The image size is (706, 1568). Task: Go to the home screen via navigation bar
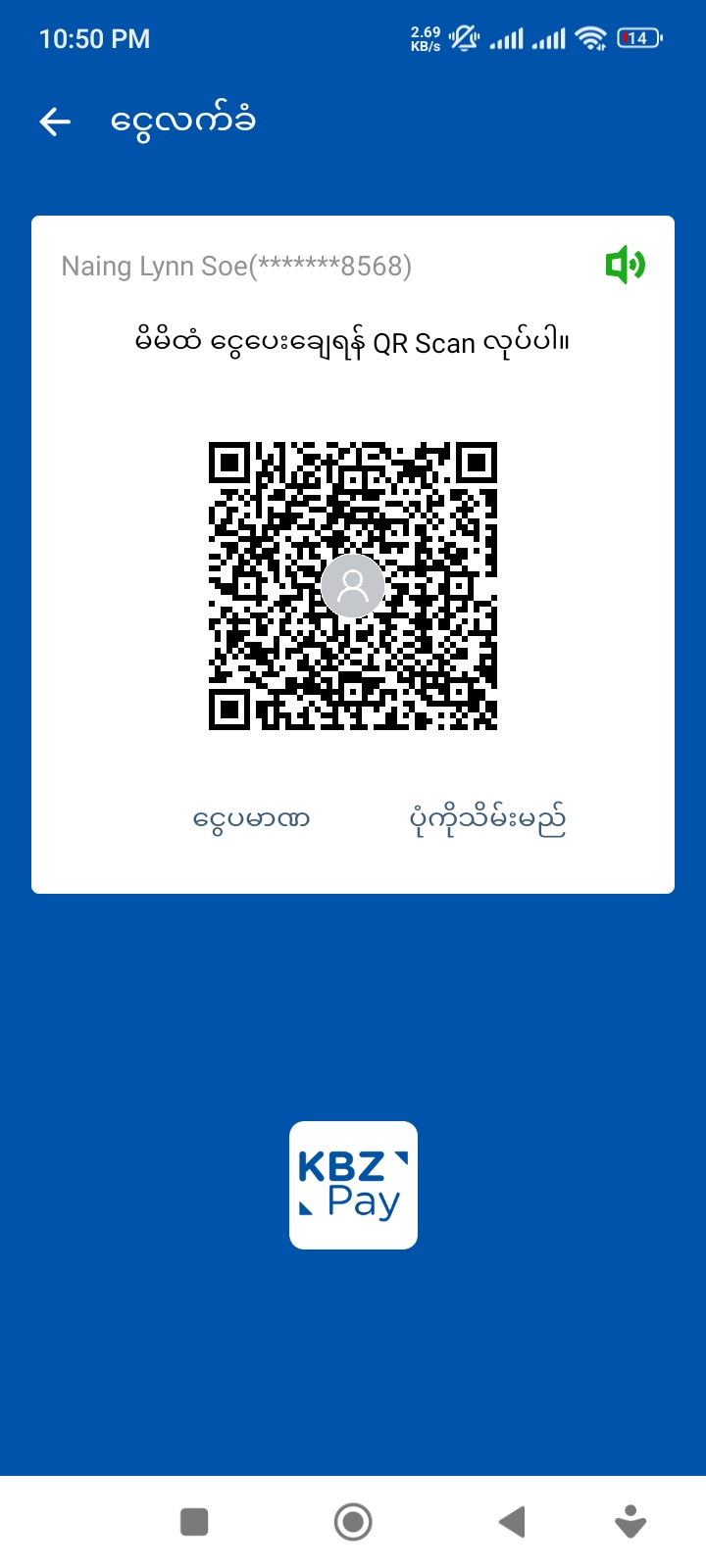pyautogui.click(x=353, y=1522)
